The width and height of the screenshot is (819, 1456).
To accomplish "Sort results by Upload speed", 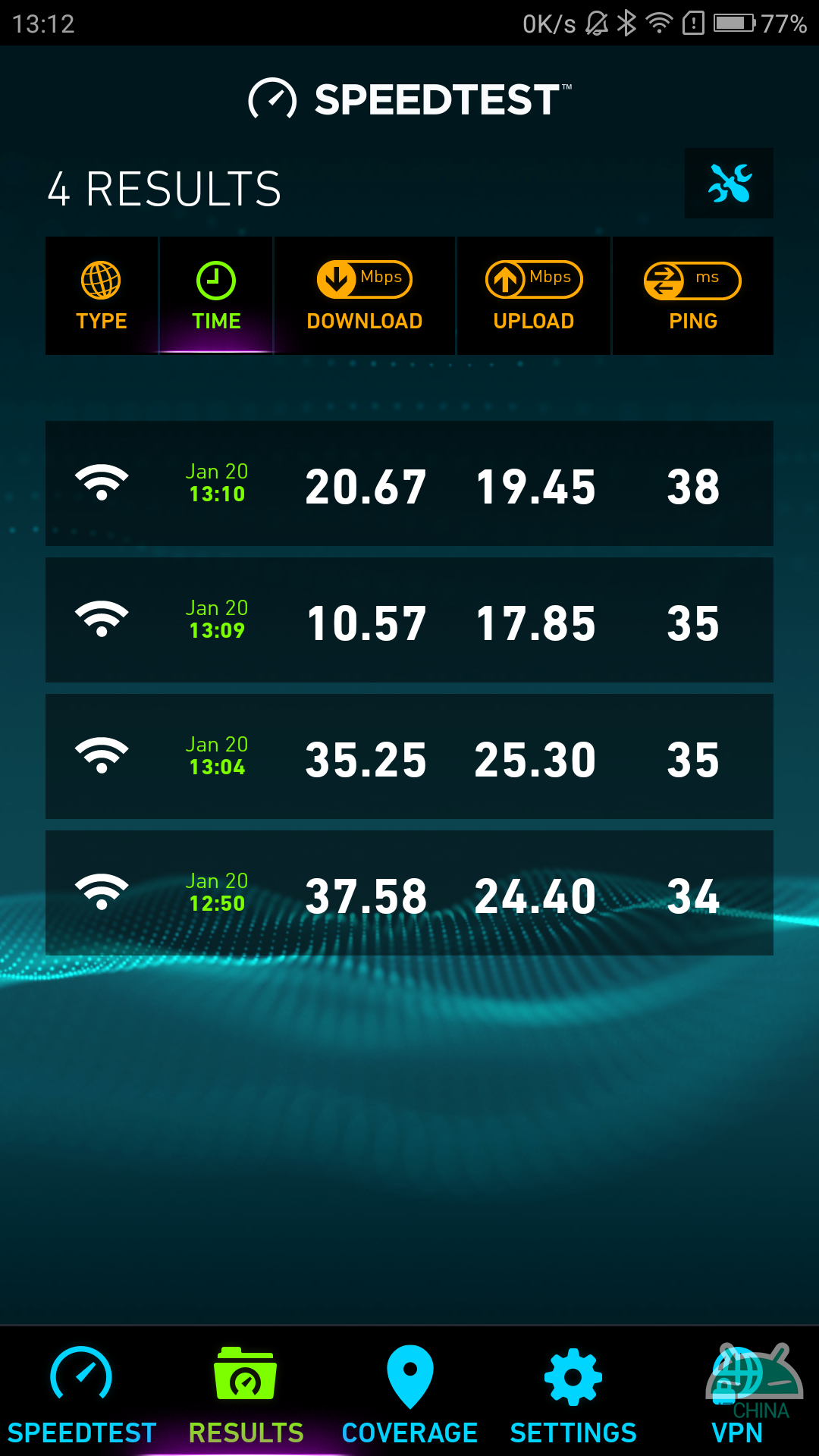I will pyautogui.click(x=534, y=296).
